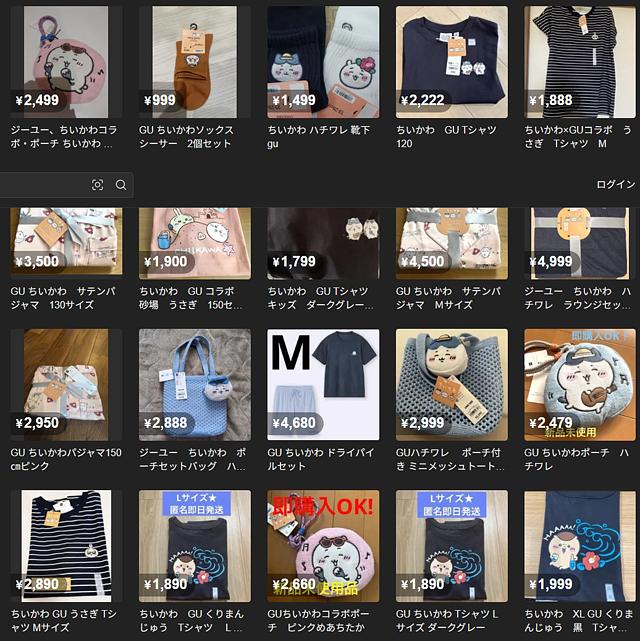This screenshot has height=641, width=640.
Task: Open the ¥3,500 サテンパジャマ 130サイズ listing
Action: 66,242
